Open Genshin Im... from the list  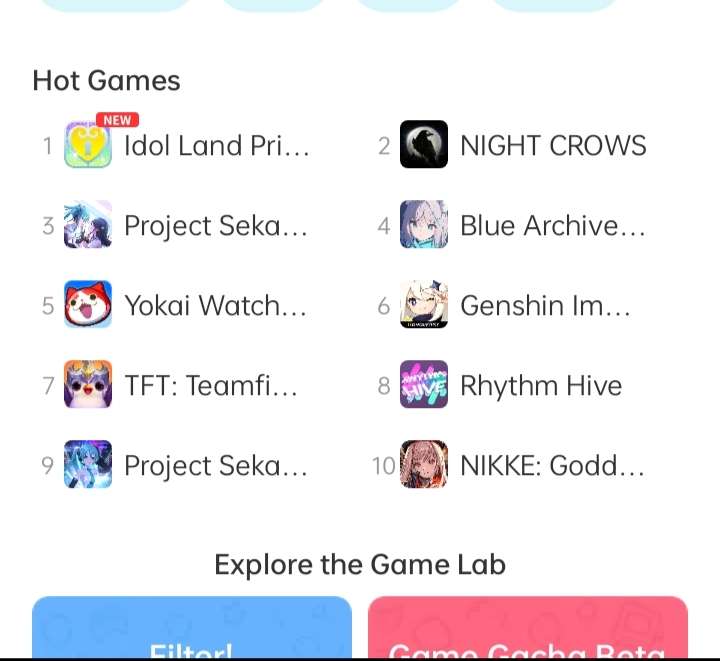tap(544, 306)
